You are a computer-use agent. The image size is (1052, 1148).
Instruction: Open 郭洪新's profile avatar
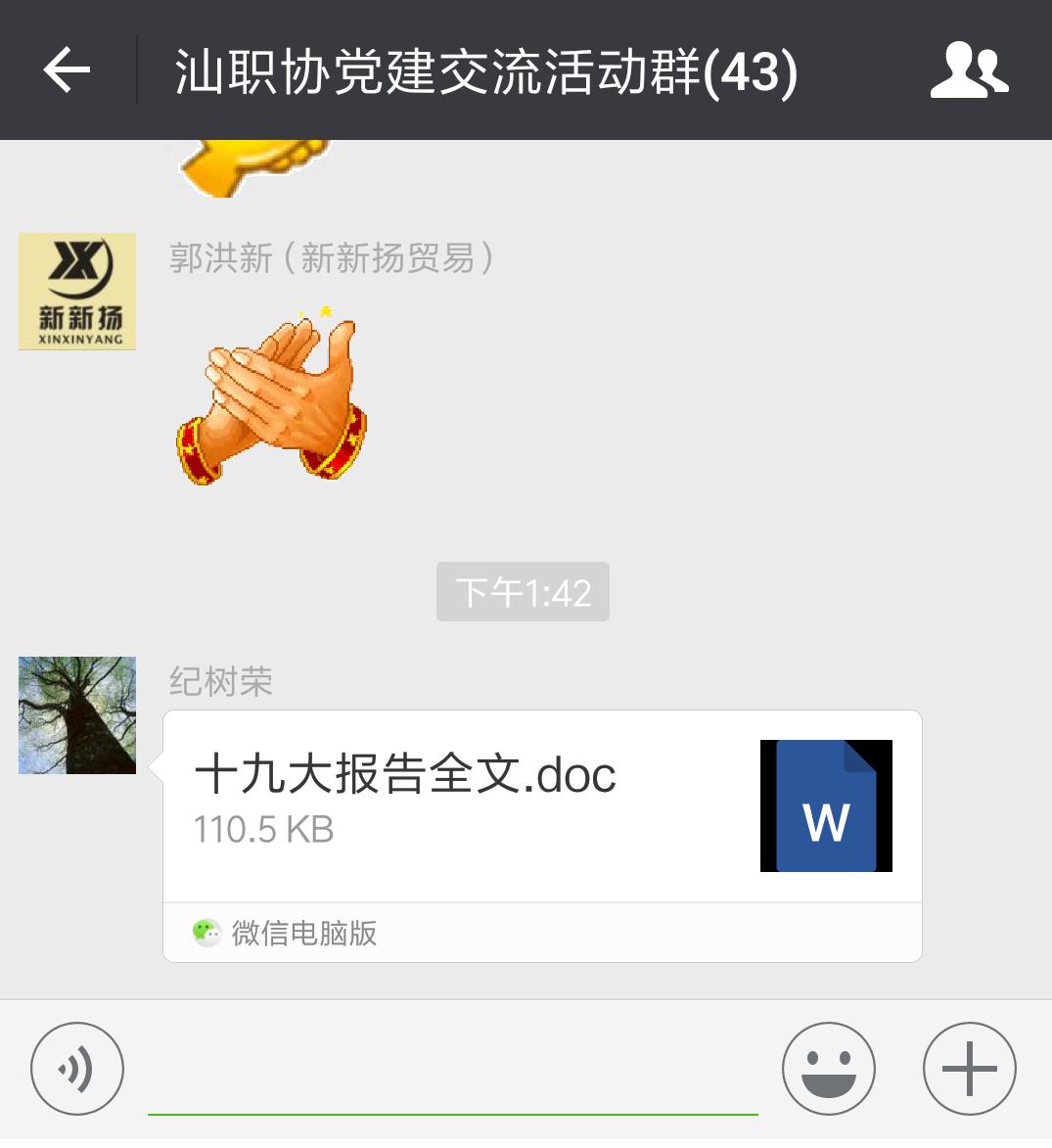pyautogui.click(x=77, y=292)
